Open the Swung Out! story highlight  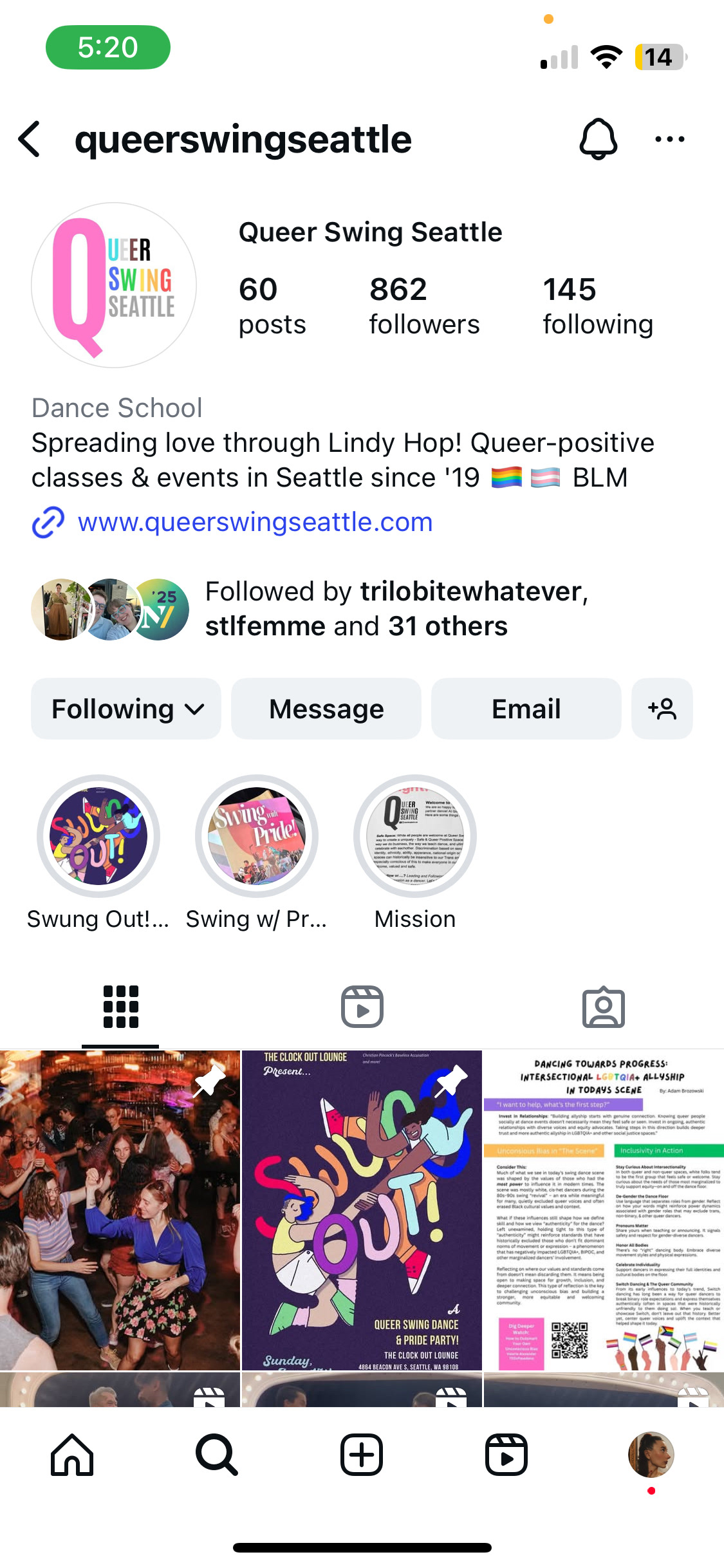coord(98,836)
